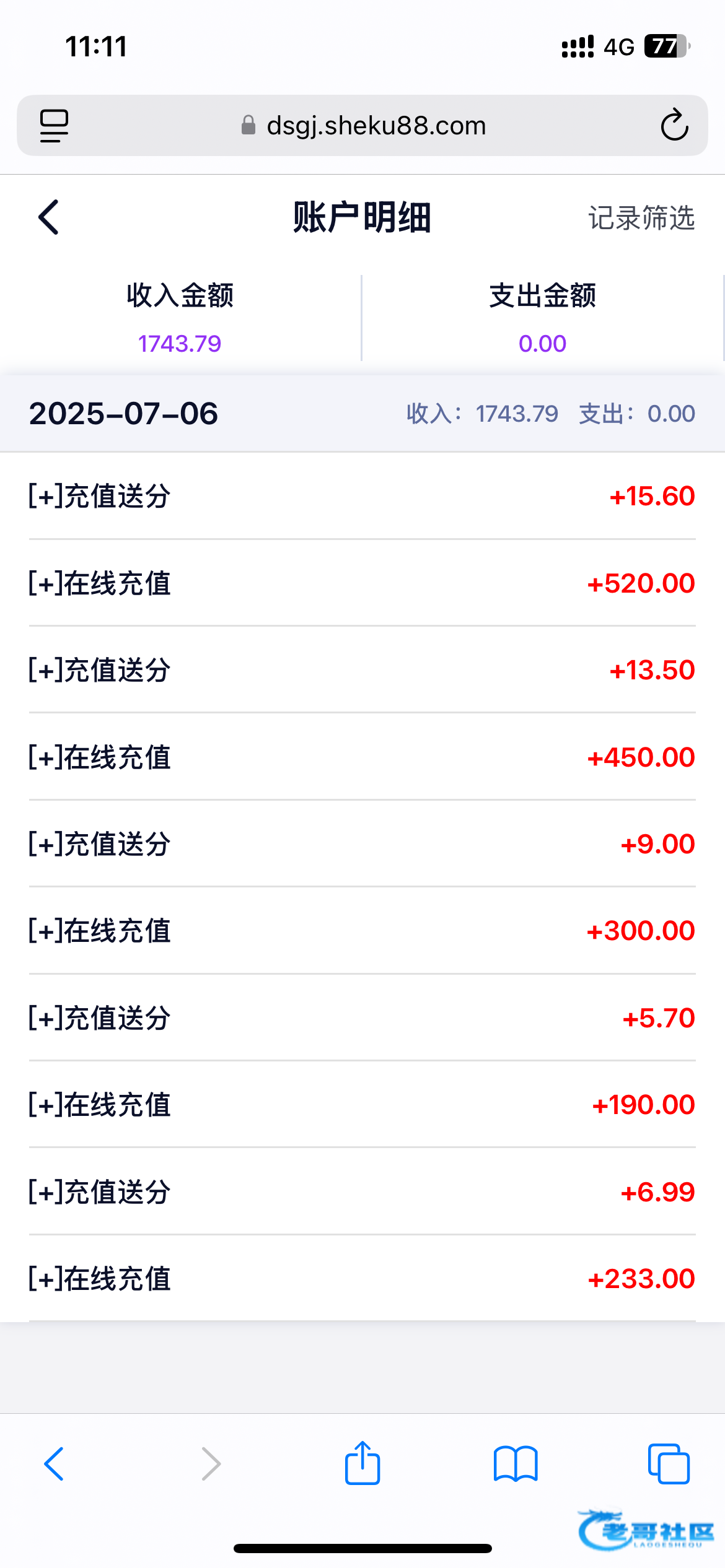Viewport: 725px width, 1568px height.
Task: Navigate back in Safari's bottom toolbar
Action: (x=54, y=1464)
